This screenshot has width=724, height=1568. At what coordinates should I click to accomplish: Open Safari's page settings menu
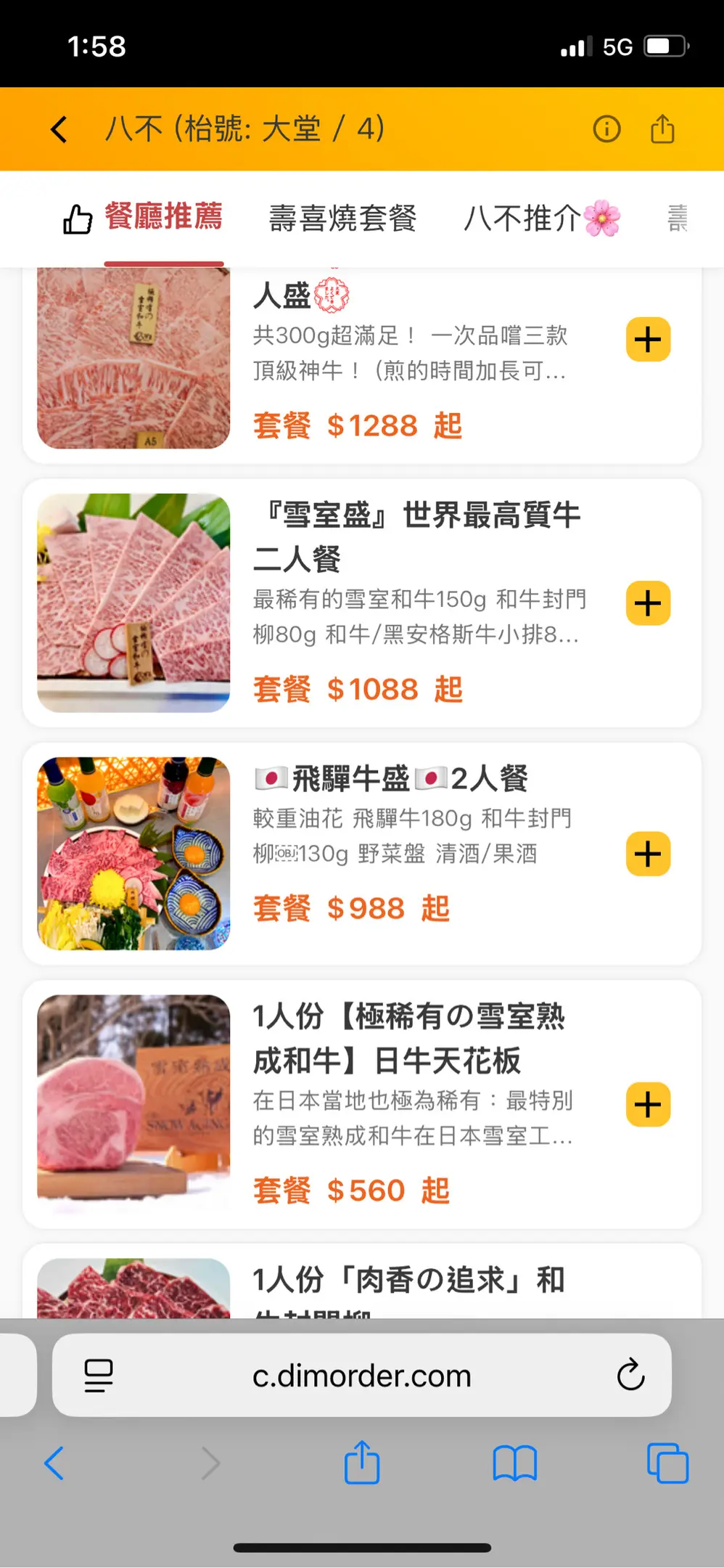tap(99, 1375)
